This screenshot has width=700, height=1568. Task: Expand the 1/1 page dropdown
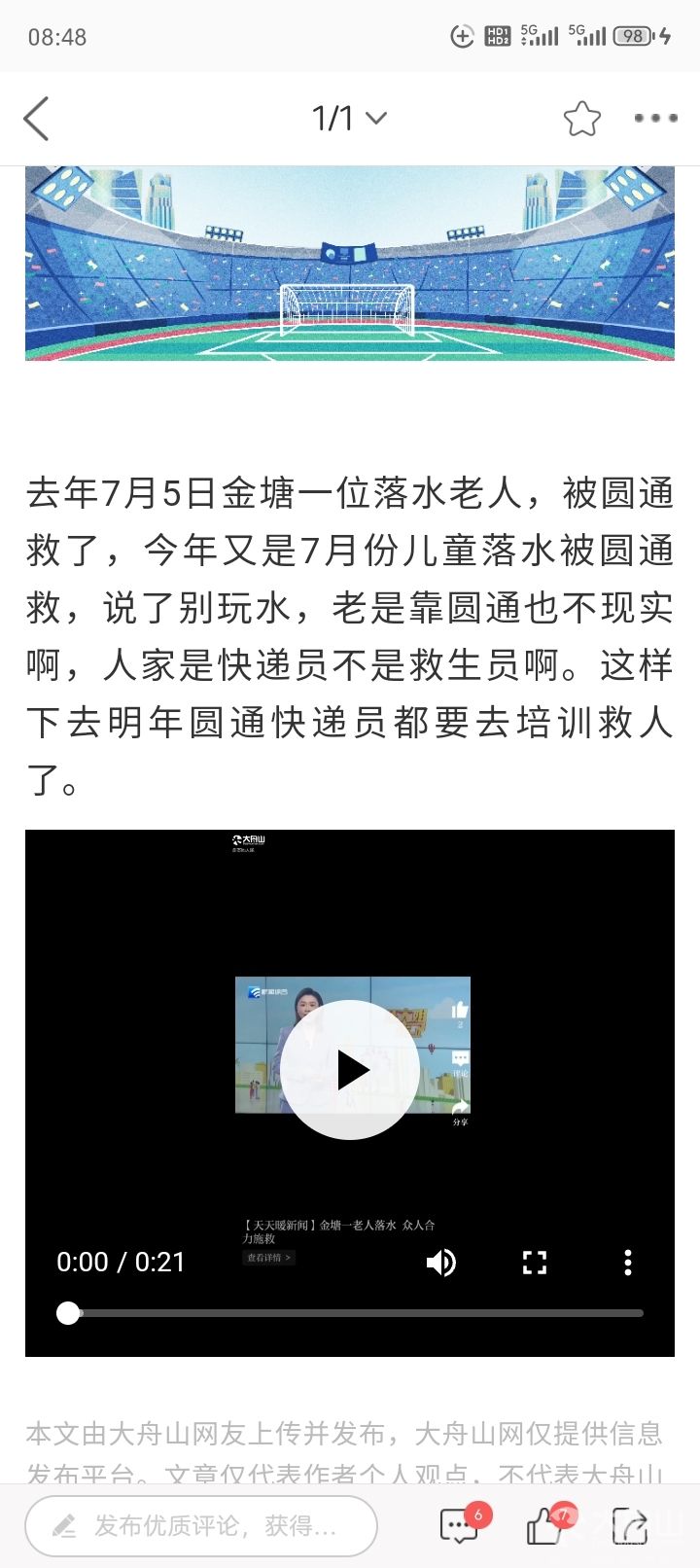pos(349,119)
